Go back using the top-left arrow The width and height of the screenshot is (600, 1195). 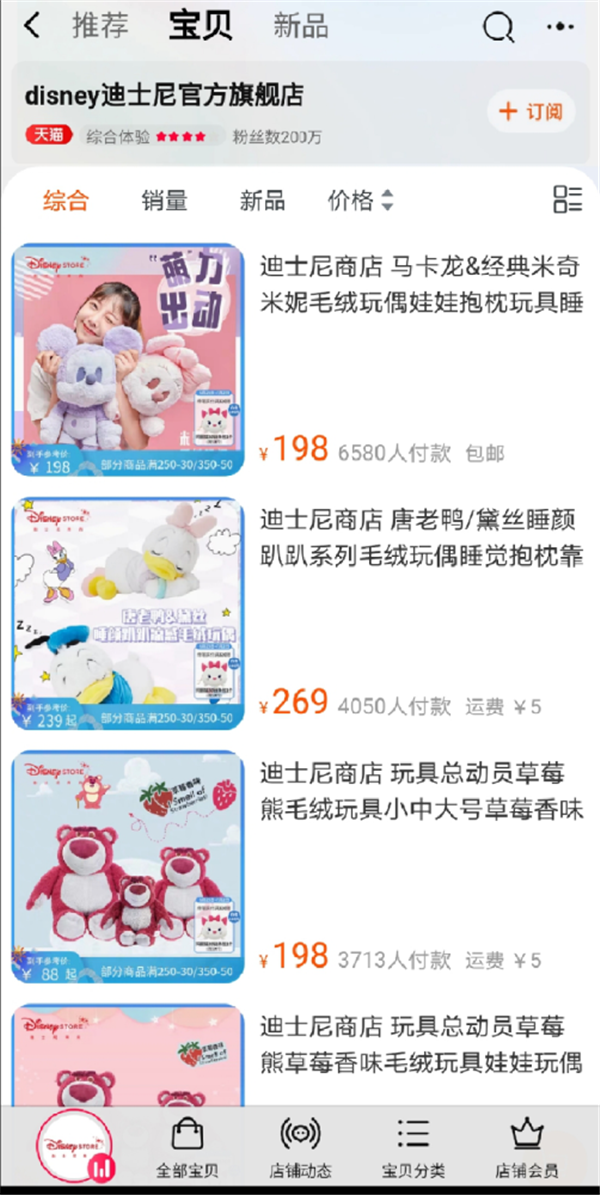click(x=32, y=27)
